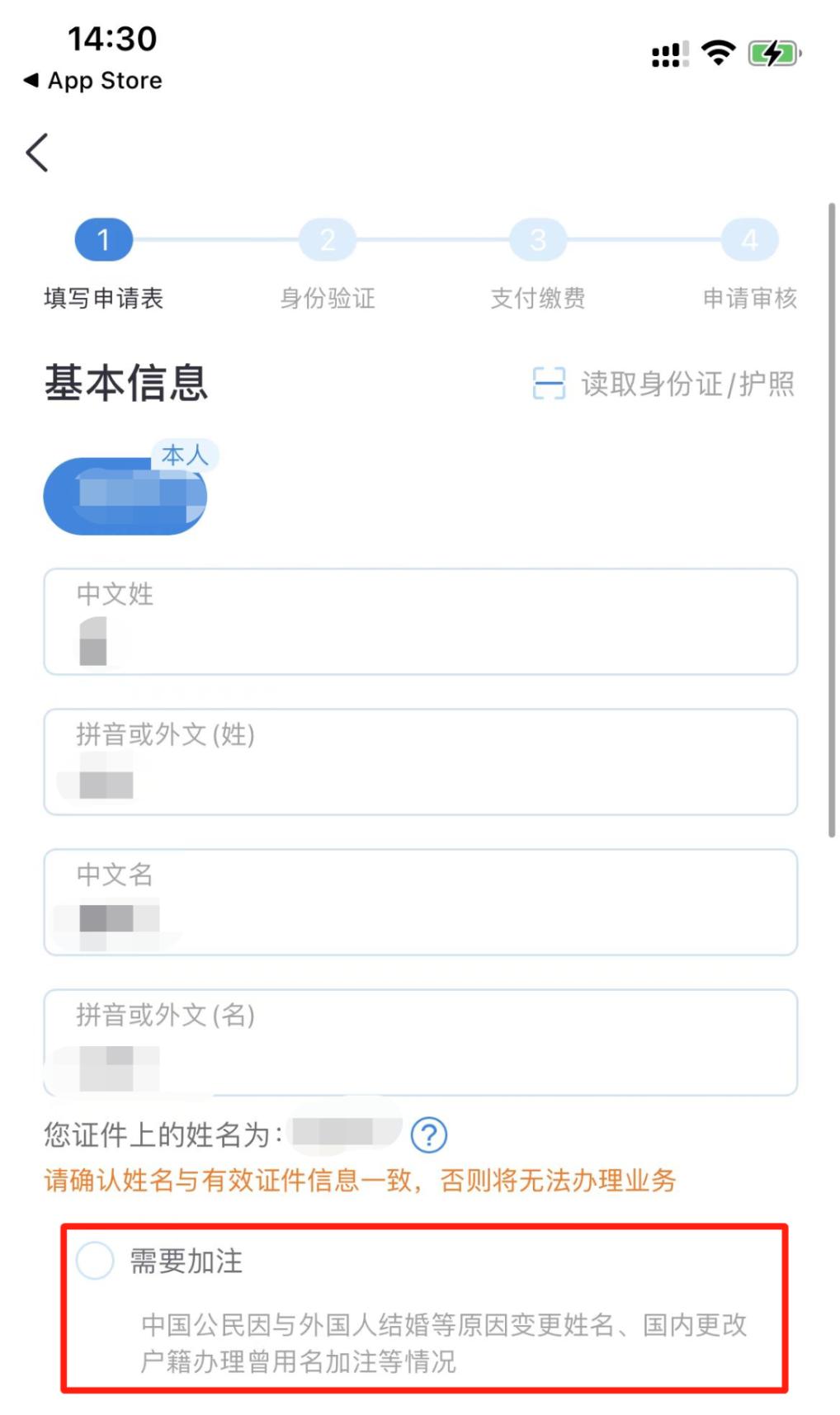
Task: Click the back arrow at top left
Action: (36, 152)
